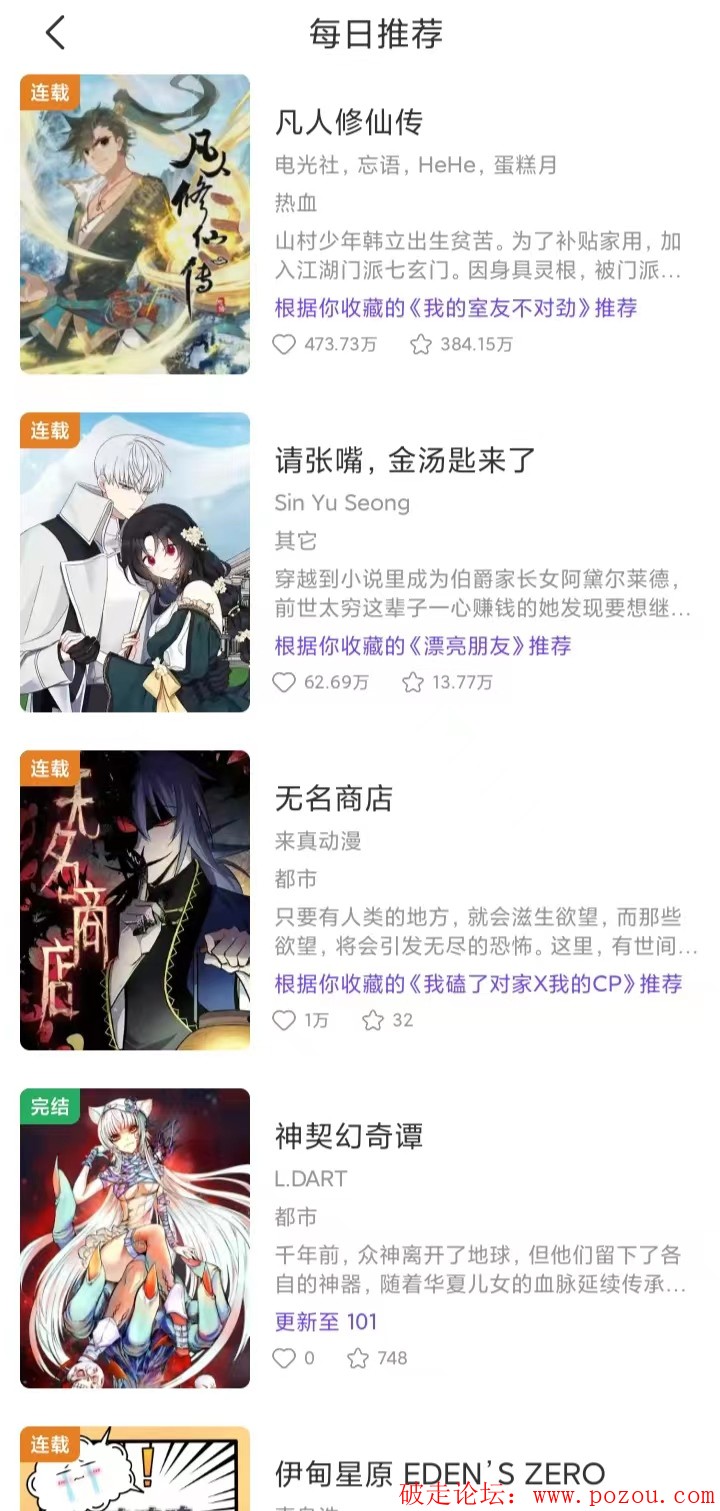Favorite 凡人修仙传 with the star icon

coord(421,345)
